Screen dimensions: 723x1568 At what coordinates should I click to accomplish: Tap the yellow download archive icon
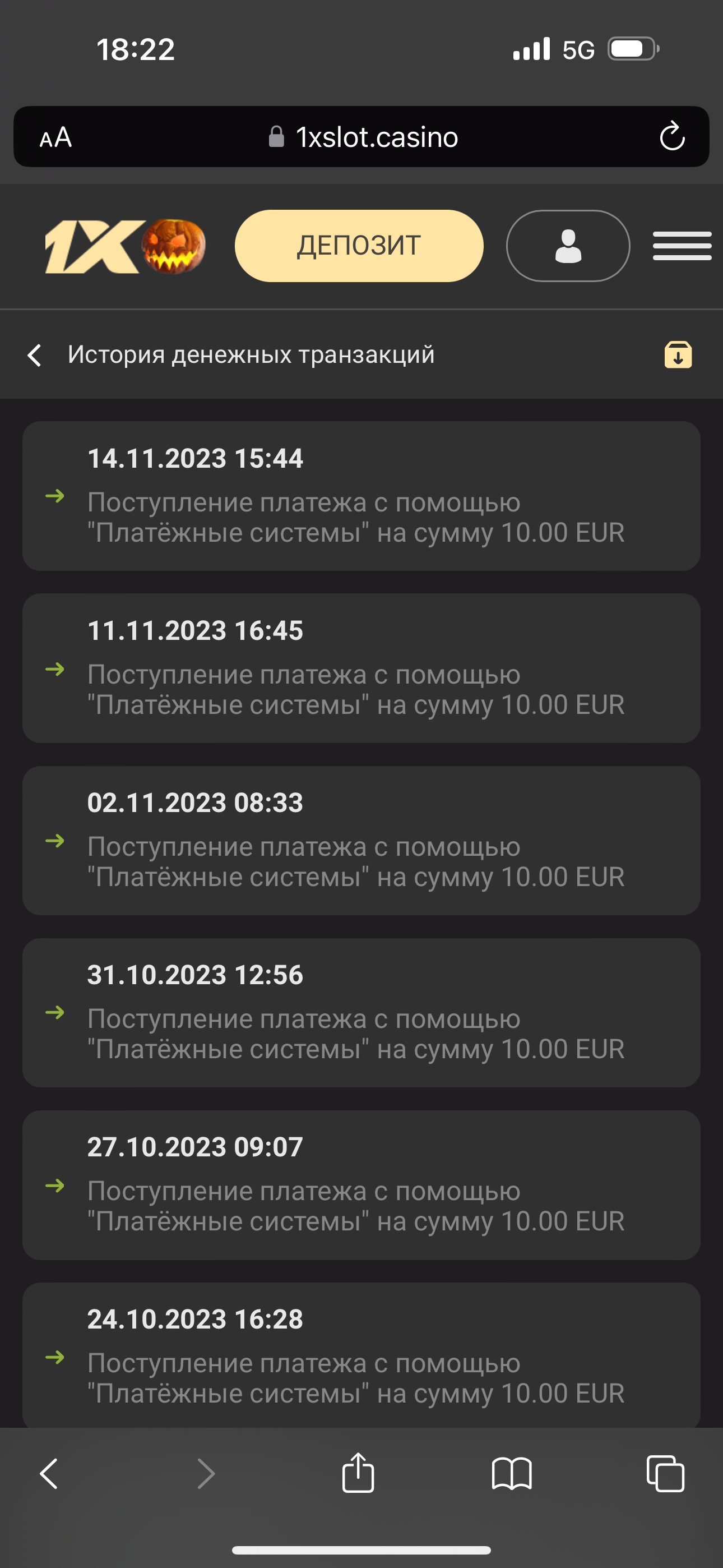pyautogui.click(x=678, y=355)
